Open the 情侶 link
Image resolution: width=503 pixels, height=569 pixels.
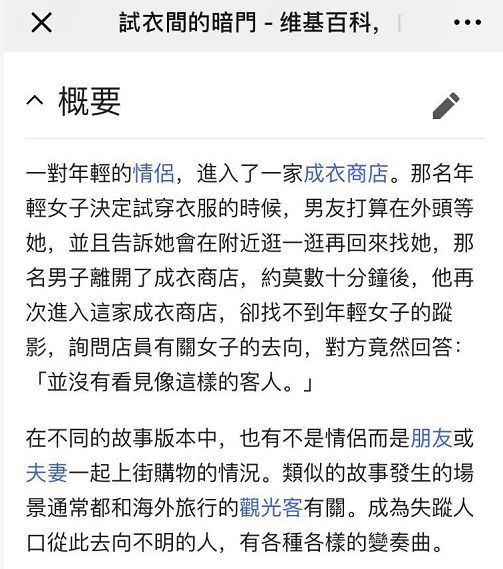(154, 173)
